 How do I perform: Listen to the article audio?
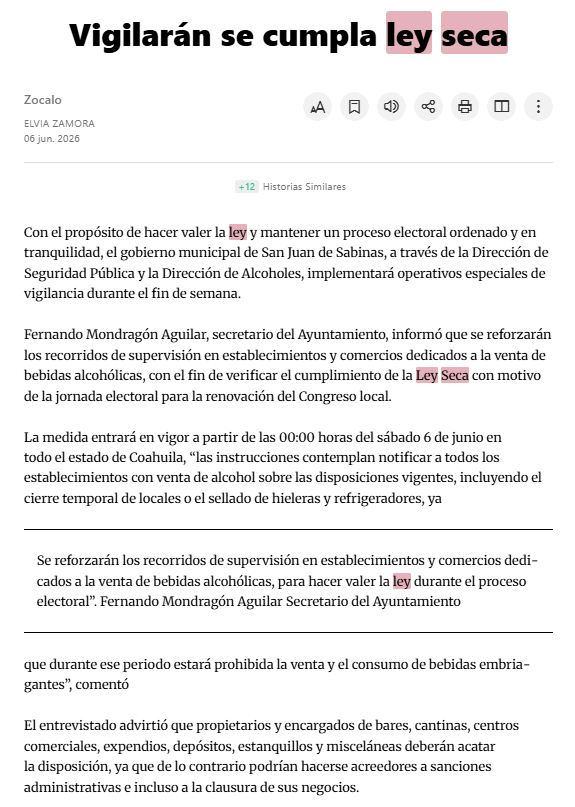pyautogui.click(x=391, y=107)
